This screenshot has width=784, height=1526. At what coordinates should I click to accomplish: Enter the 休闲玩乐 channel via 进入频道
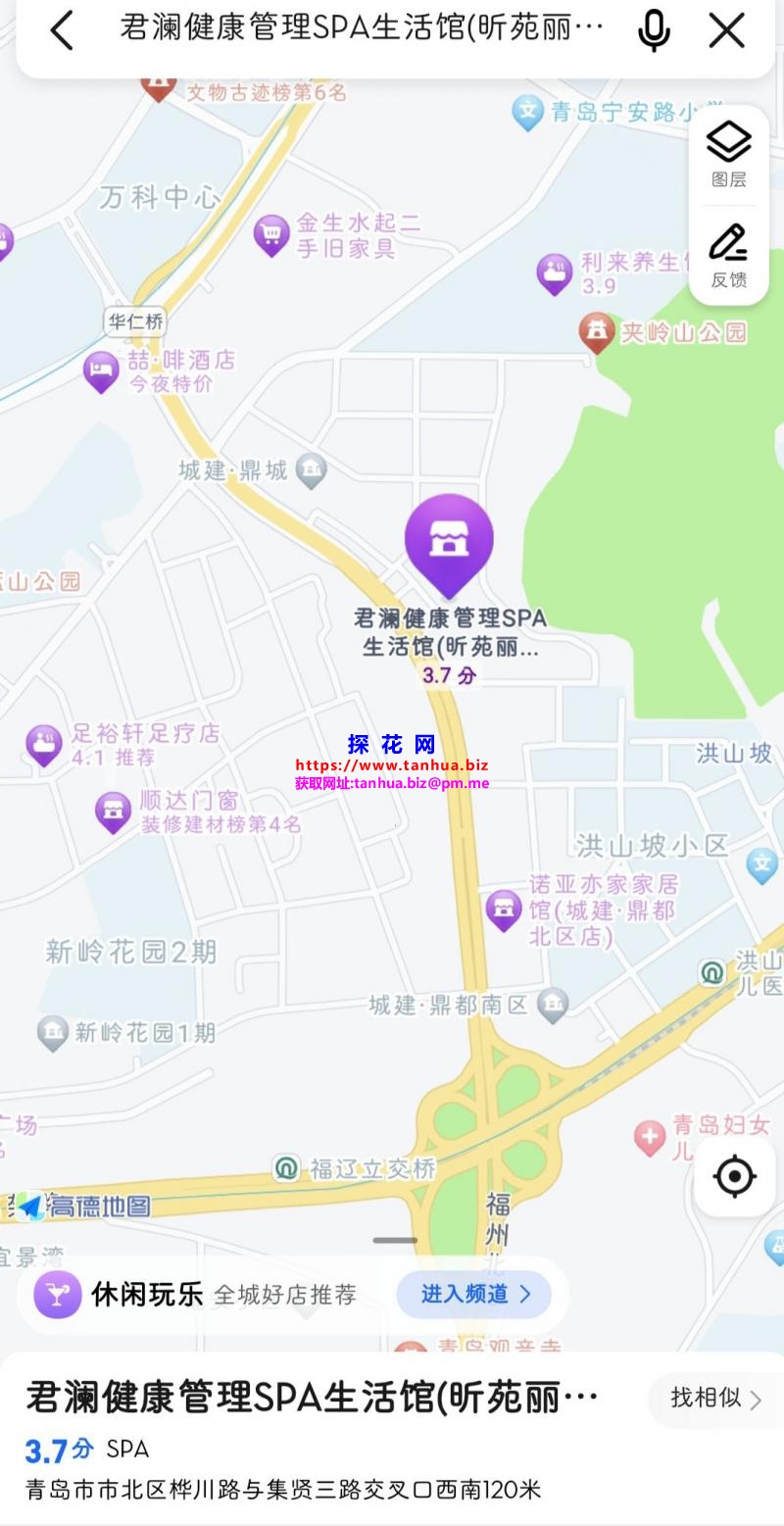[x=474, y=1294]
